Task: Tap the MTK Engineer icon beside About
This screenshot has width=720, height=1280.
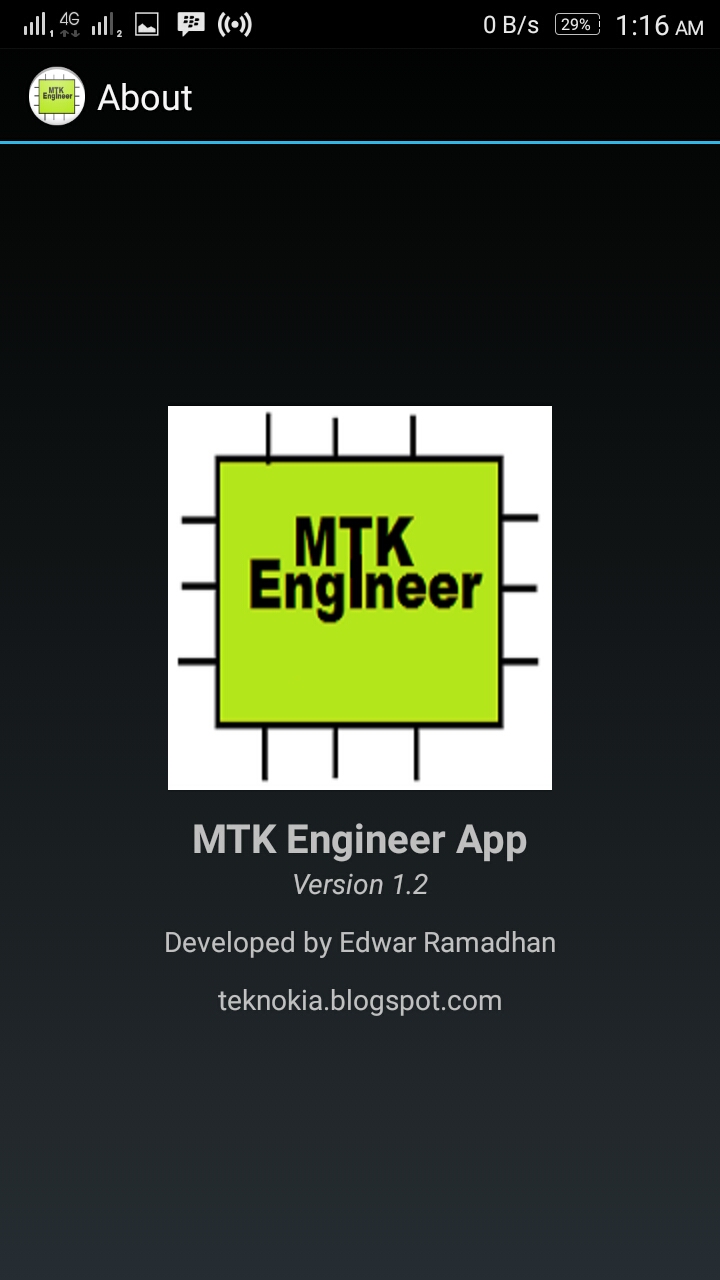Action: coord(57,97)
